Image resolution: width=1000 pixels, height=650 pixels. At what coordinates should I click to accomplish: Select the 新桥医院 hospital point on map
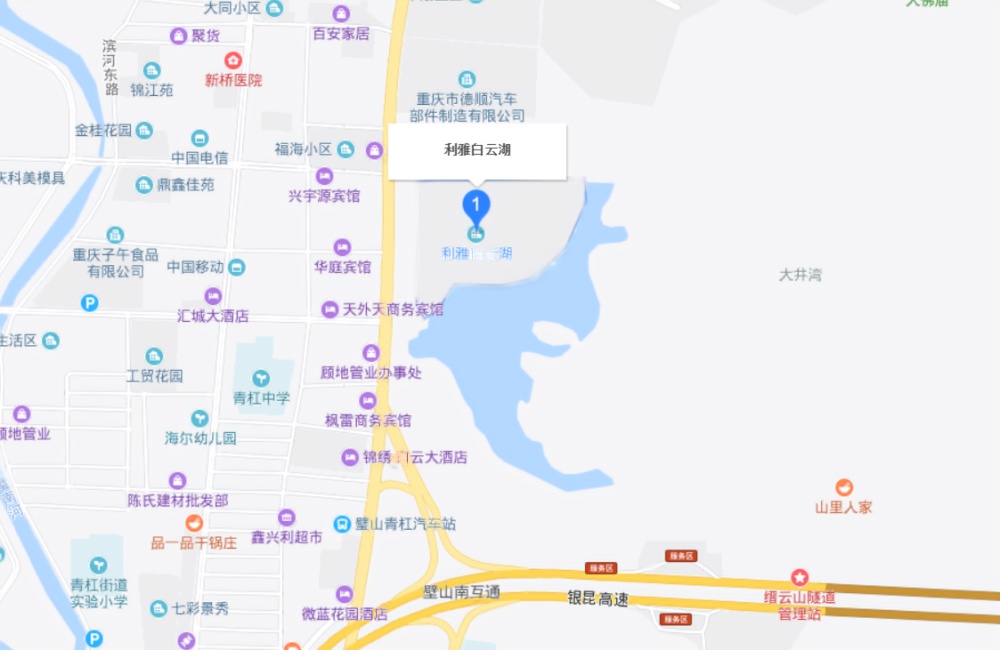pyautogui.click(x=233, y=61)
